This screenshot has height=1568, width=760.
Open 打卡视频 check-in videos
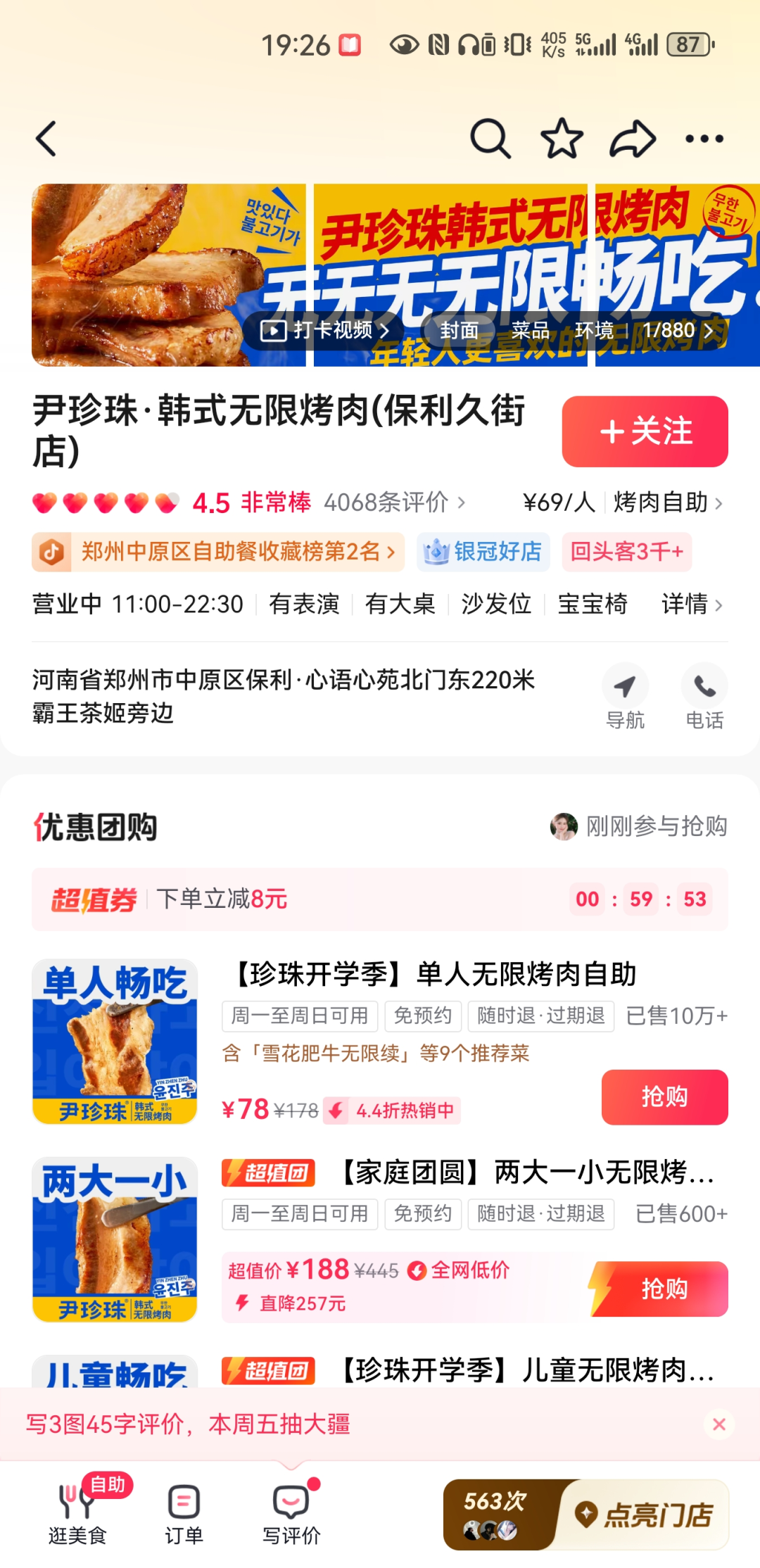(324, 330)
